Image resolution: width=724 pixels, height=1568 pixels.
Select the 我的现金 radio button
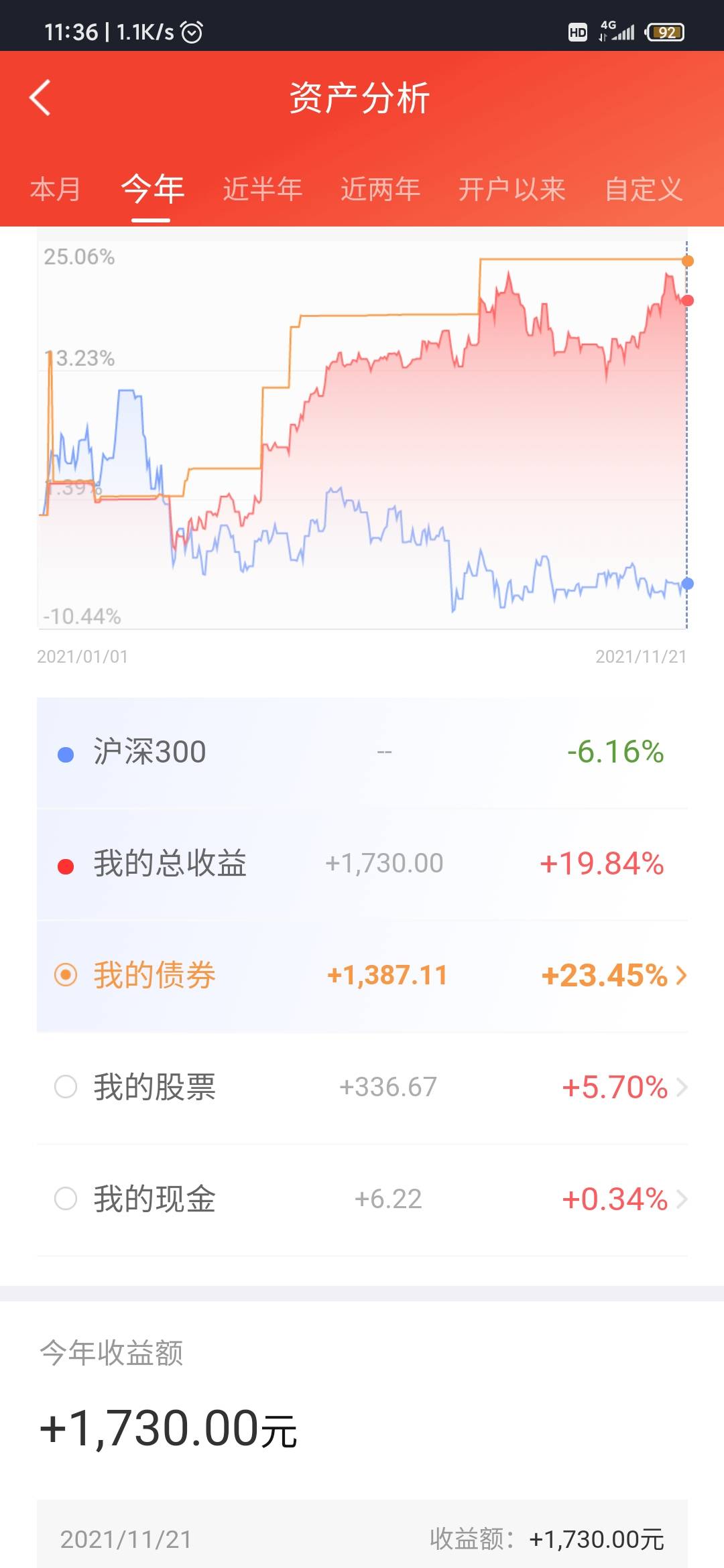pyautogui.click(x=66, y=1199)
